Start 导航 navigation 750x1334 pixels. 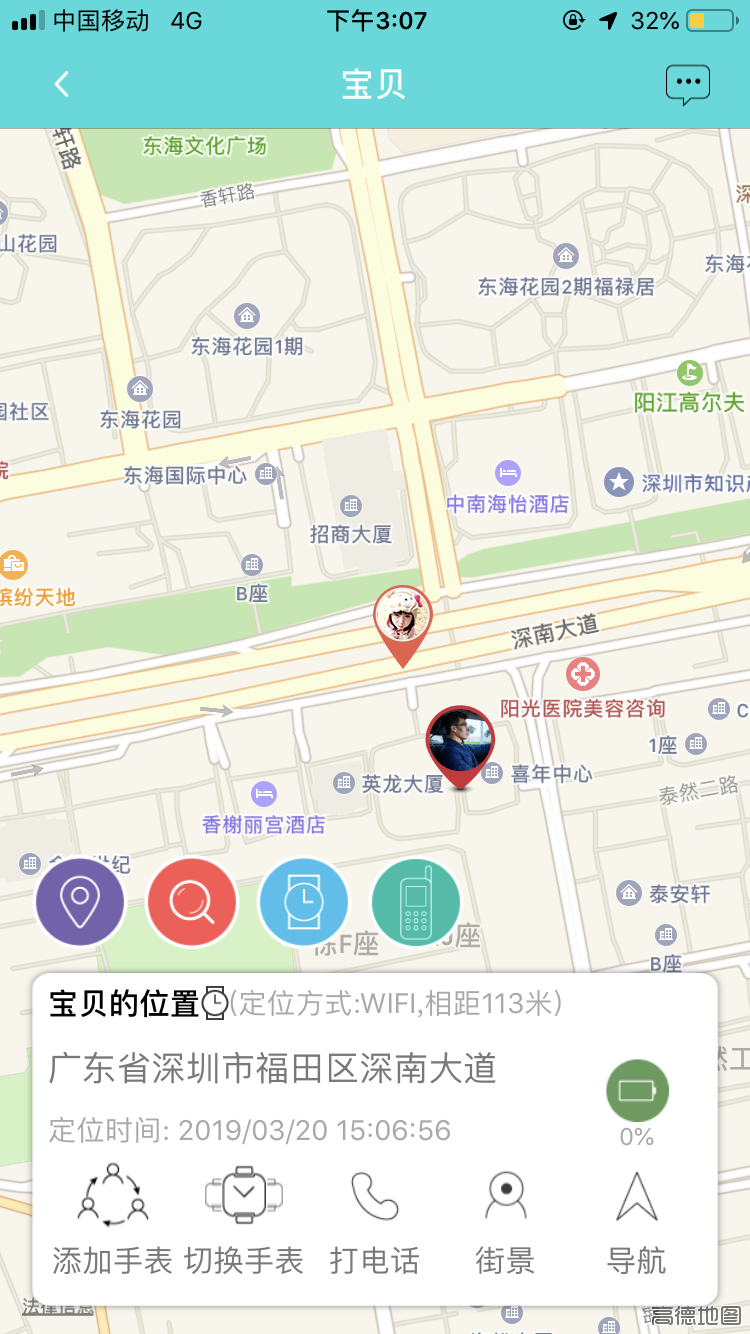click(x=636, y=1220)
